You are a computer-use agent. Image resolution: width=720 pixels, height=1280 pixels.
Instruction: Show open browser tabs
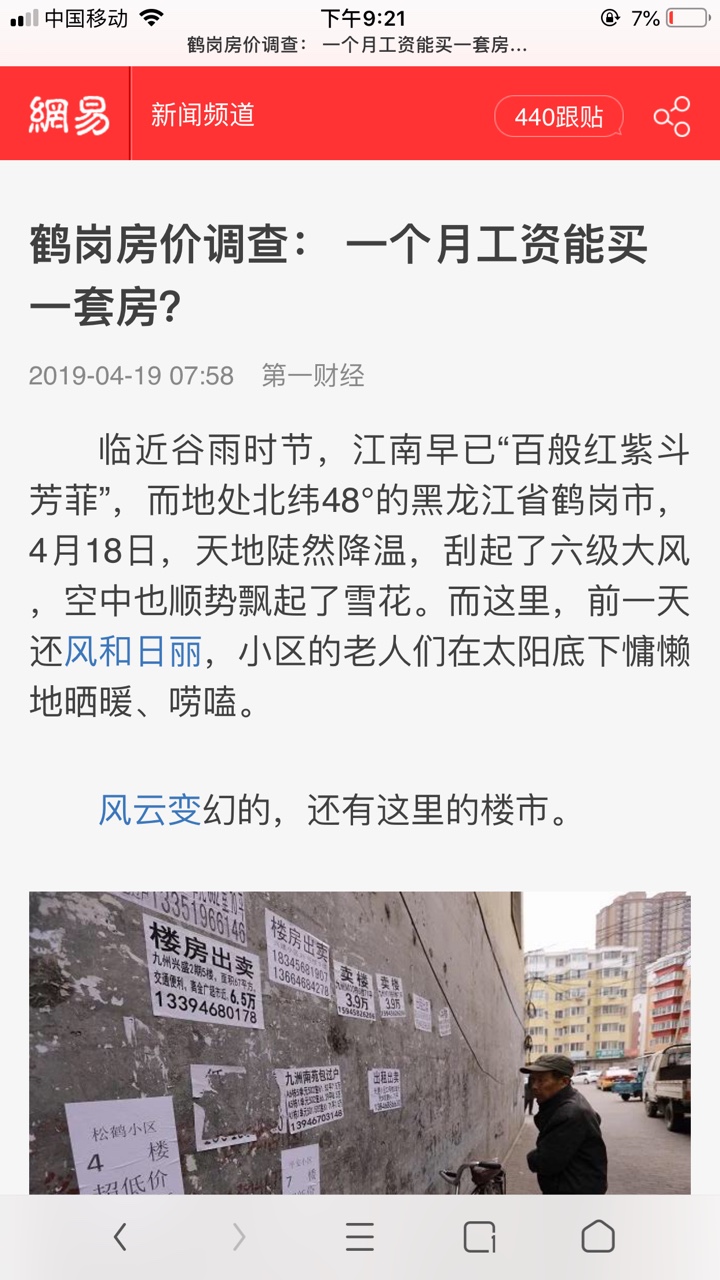[479, 1237]
